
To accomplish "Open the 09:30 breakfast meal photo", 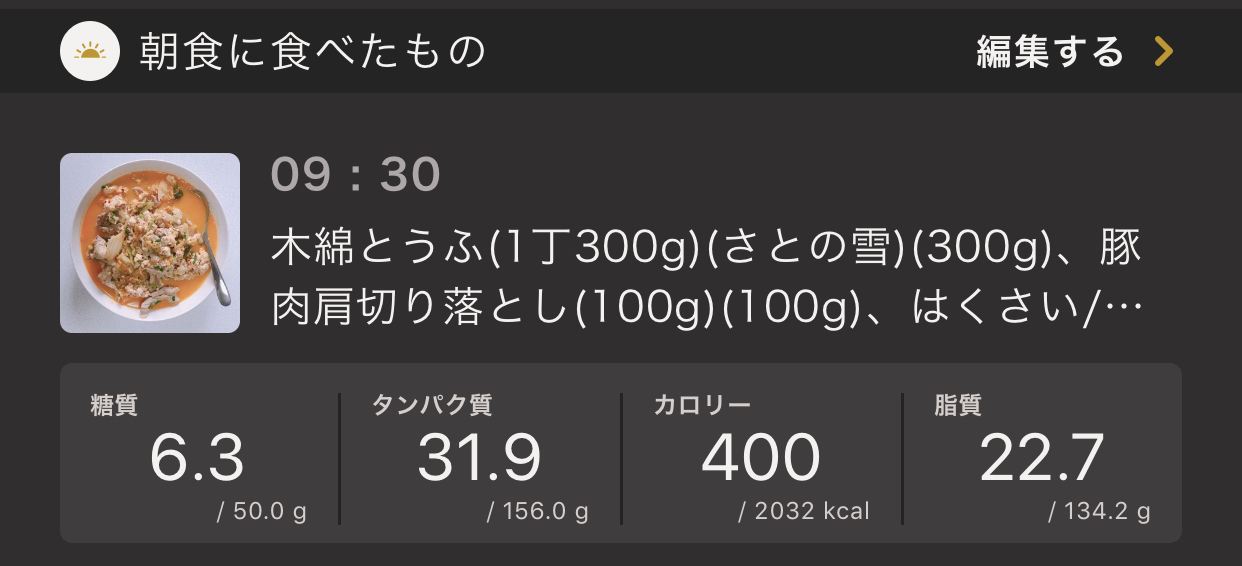I will (150, 243).
